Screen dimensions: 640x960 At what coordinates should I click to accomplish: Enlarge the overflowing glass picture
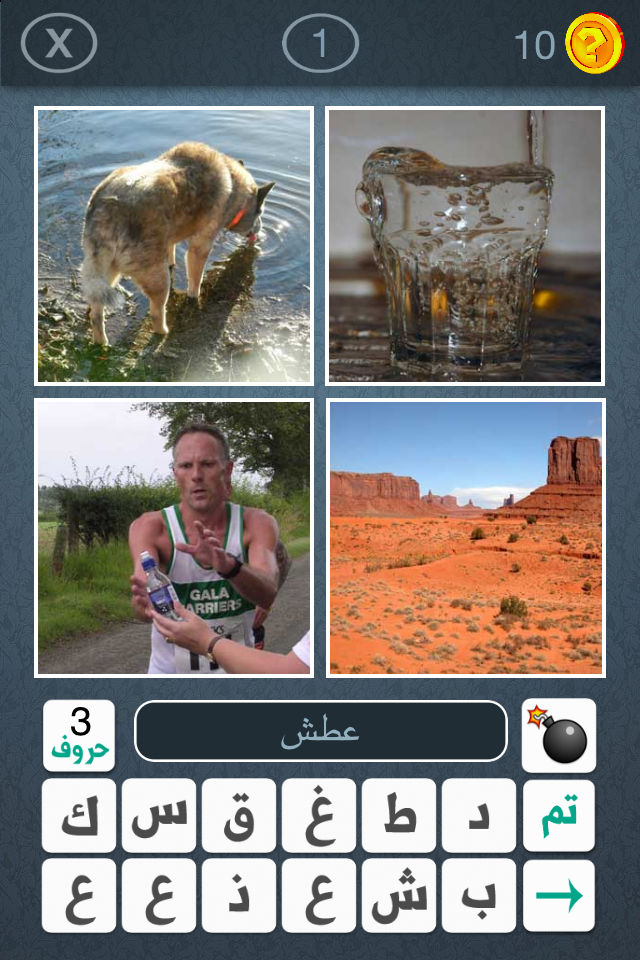tap(465, 246)
